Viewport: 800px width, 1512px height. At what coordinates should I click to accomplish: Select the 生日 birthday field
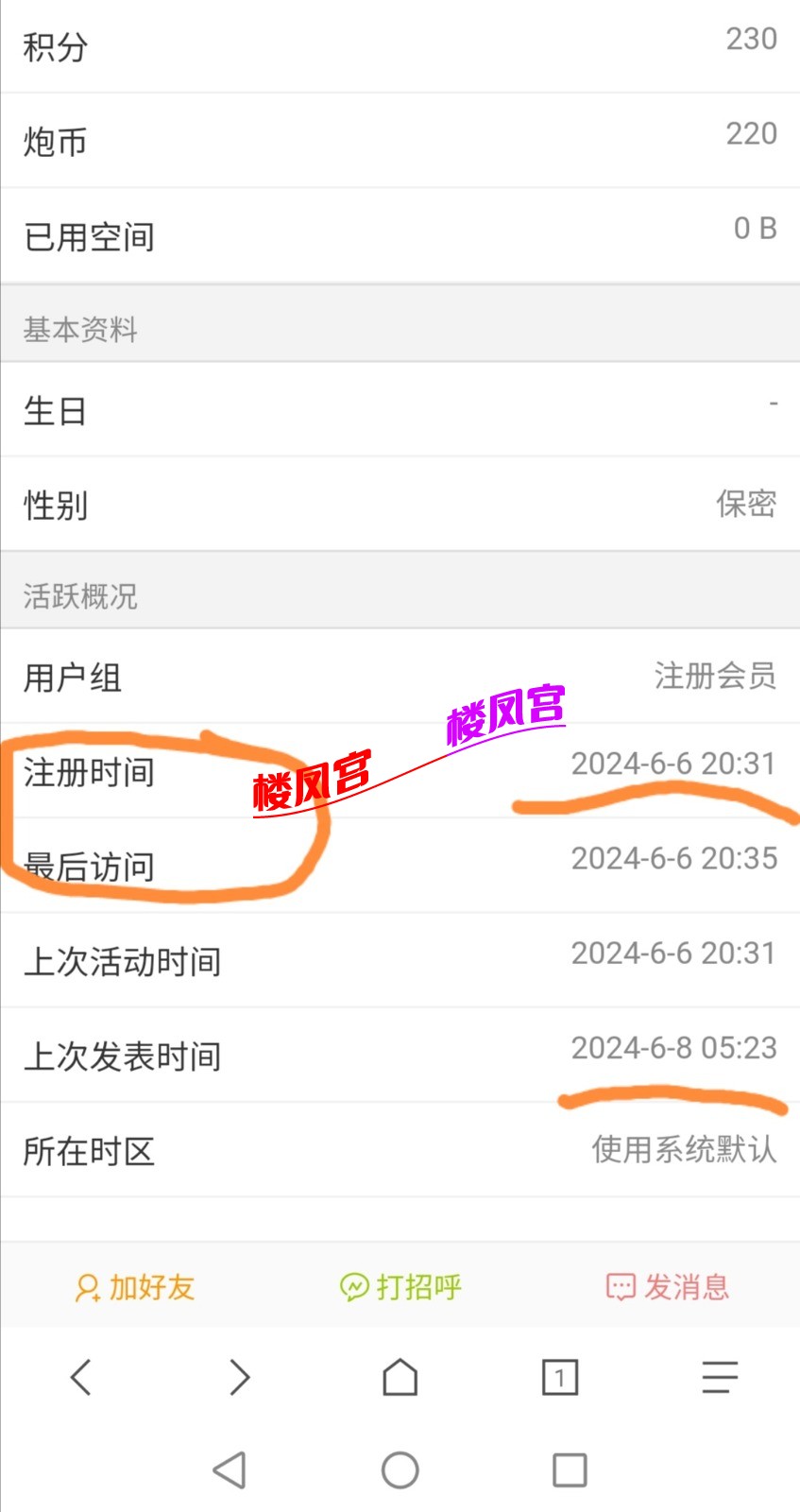400,410
